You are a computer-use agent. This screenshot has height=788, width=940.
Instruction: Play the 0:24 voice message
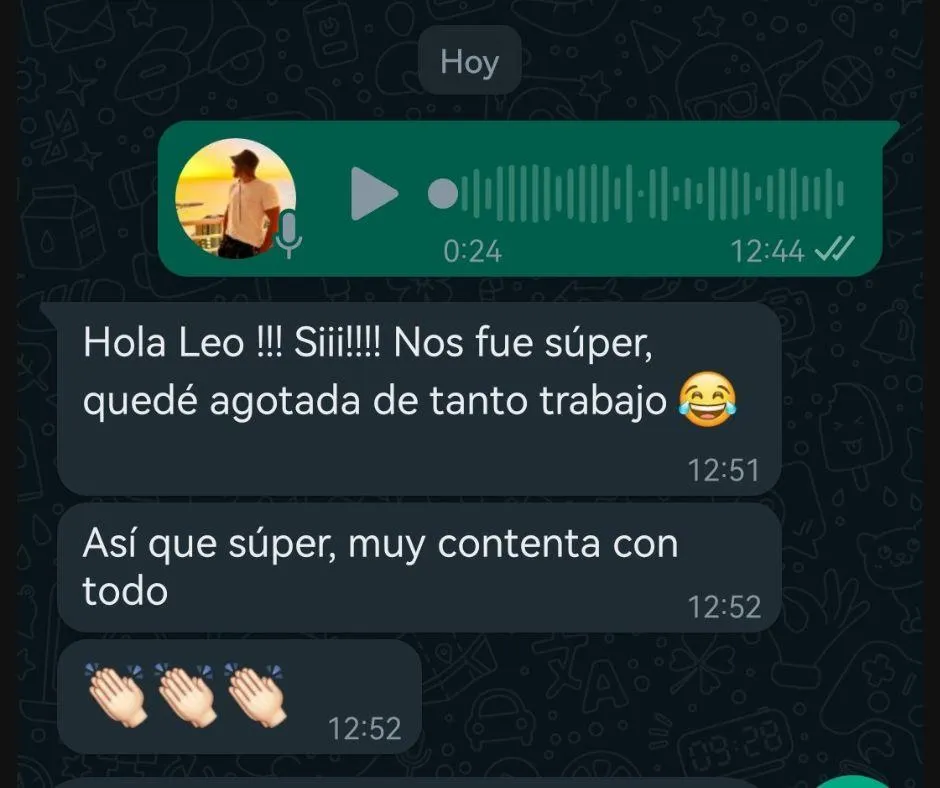tap(374, 194)
